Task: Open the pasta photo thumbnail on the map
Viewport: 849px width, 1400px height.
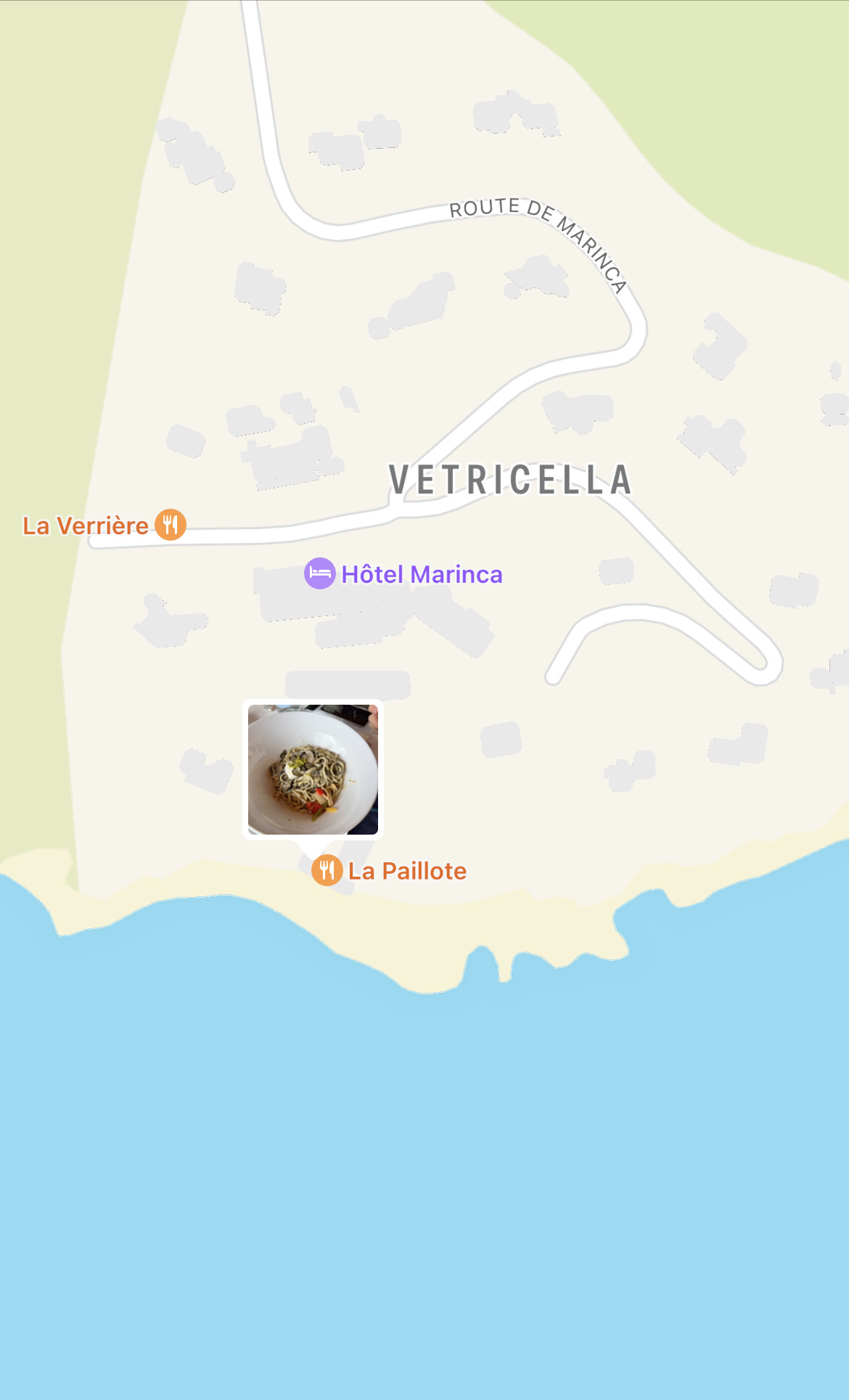Action: tap(313, 769)
